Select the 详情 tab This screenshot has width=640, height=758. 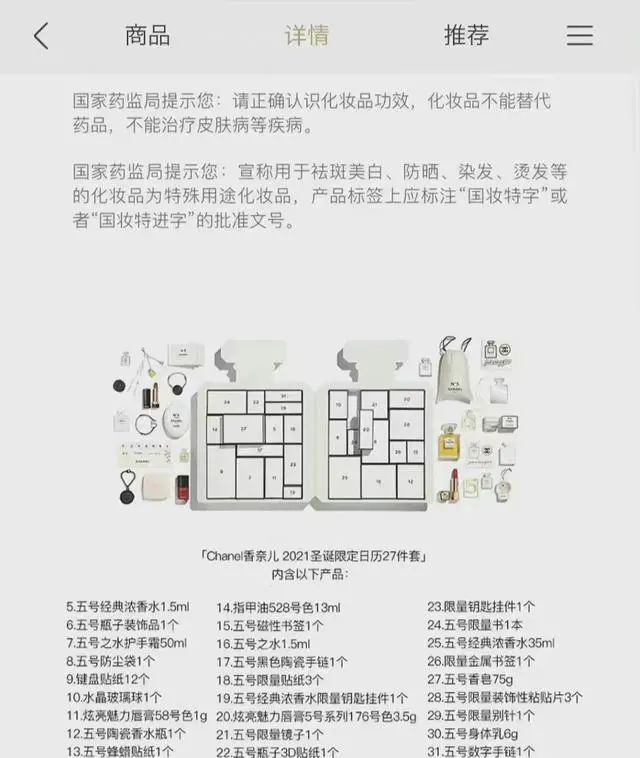tap(307, 37)
